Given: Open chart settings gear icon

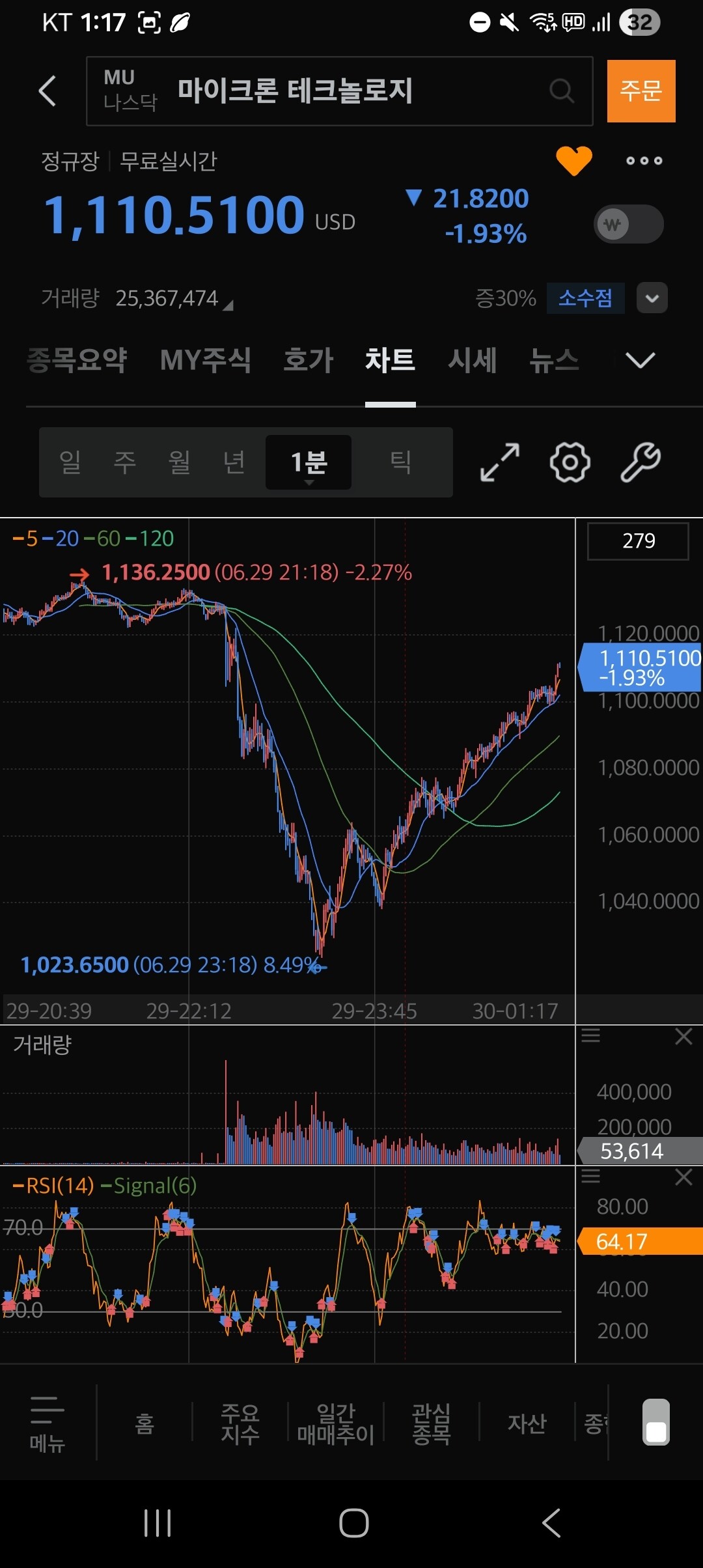Looking at the screenshot, I should [x=570, y=462].
